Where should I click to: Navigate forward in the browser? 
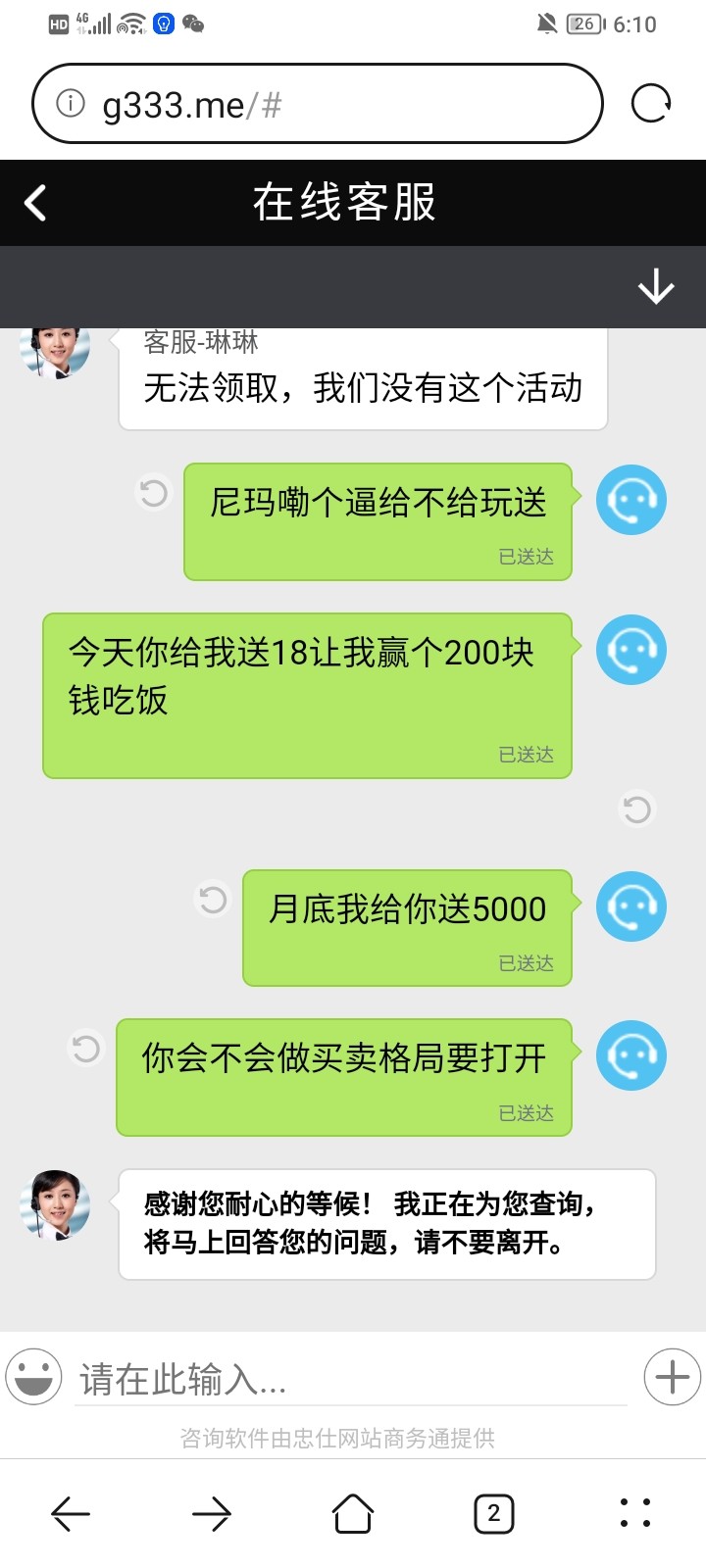pyautogui.click(x=212, y=1514)
